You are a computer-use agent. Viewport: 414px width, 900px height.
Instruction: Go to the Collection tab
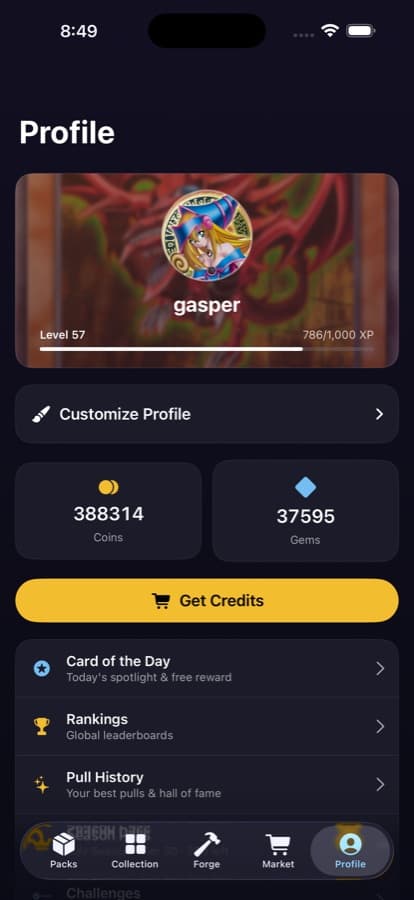(135, 850)
